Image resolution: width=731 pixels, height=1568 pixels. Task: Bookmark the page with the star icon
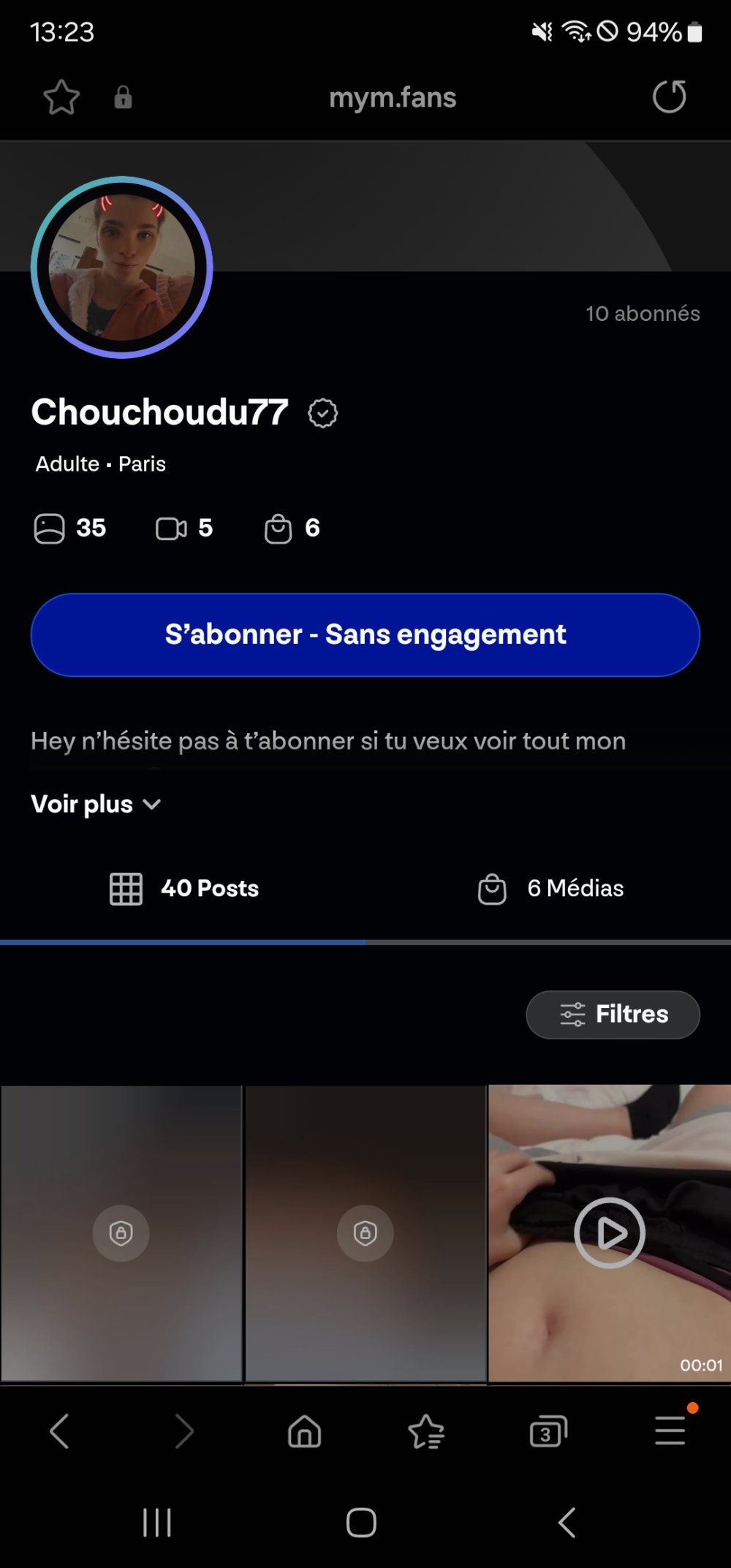[x=61, y=96]
